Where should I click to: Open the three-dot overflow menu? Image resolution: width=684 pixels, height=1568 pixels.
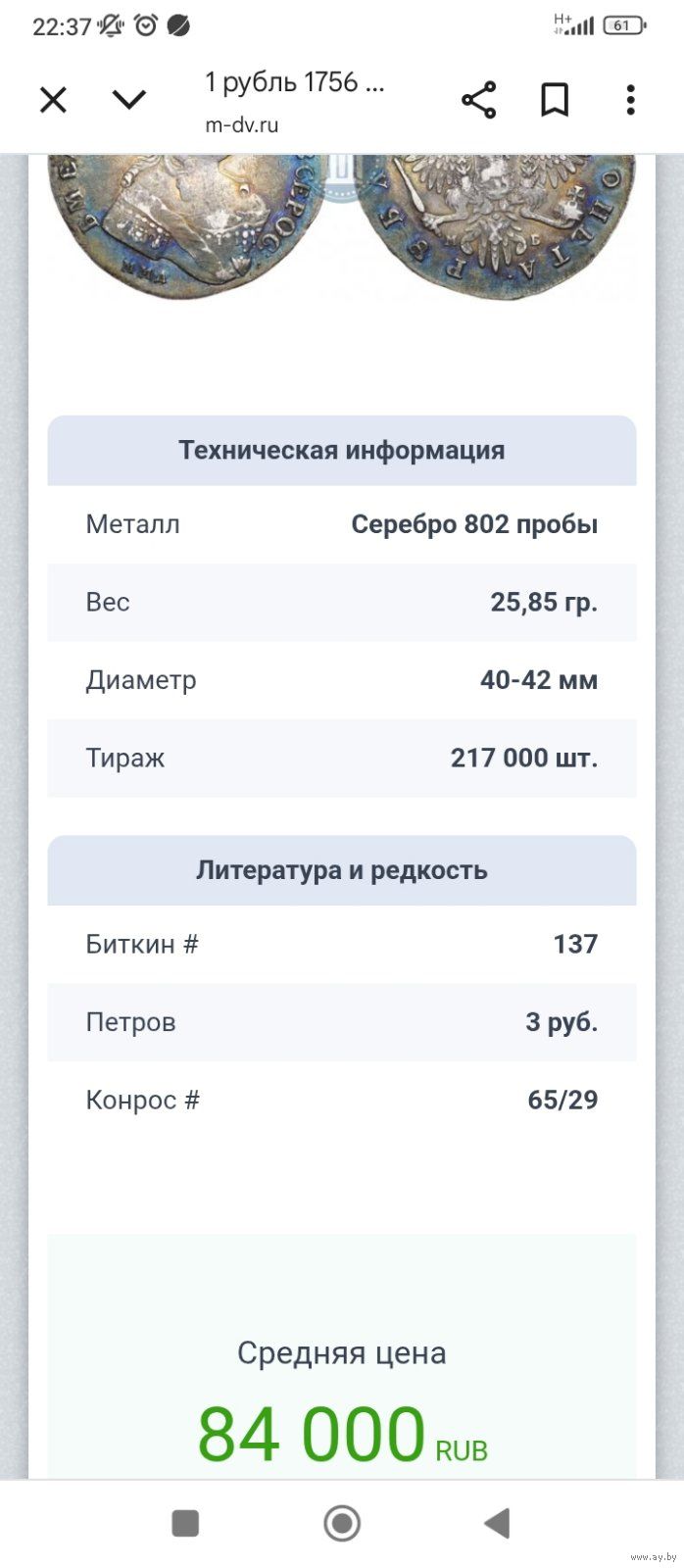(630, 99)
